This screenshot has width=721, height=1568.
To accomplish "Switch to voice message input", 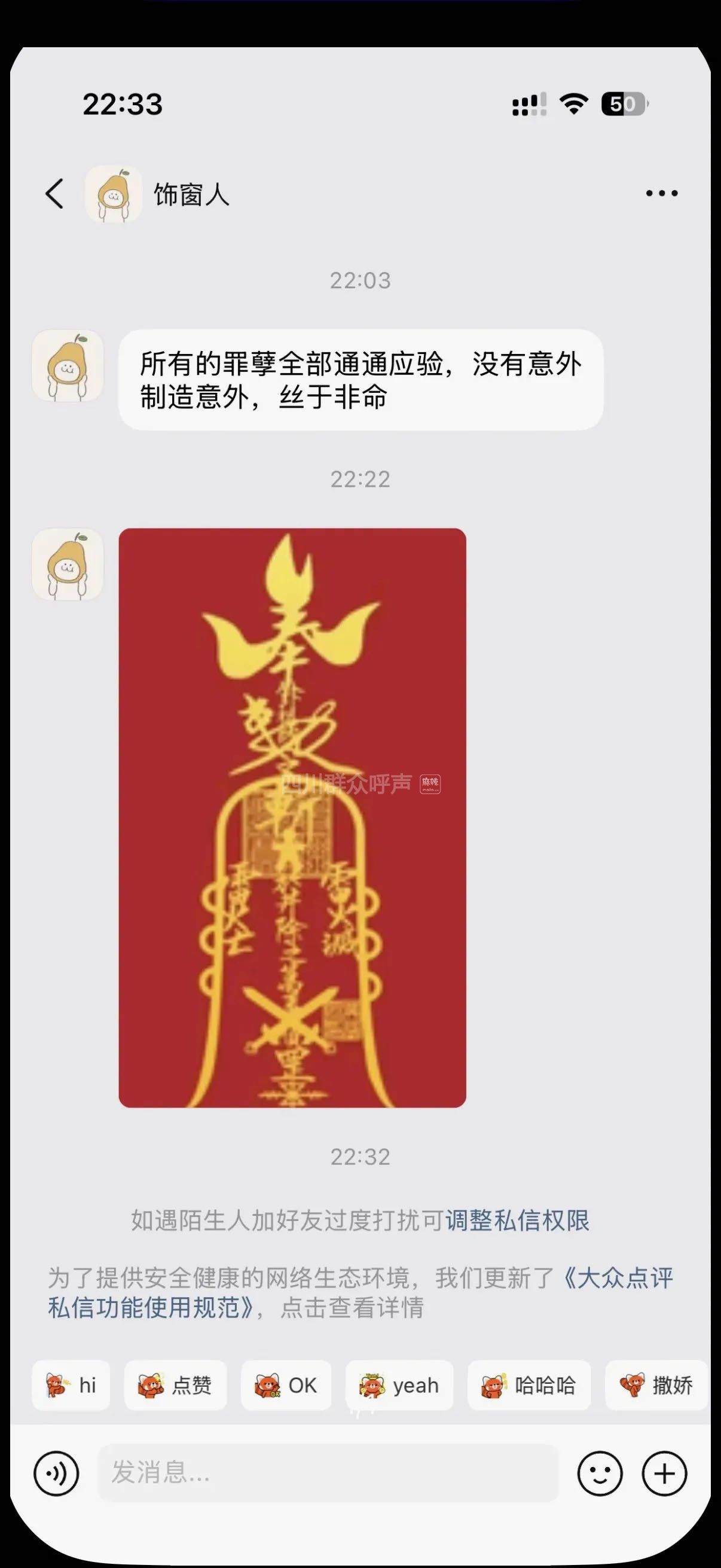I will [57, 1474].
